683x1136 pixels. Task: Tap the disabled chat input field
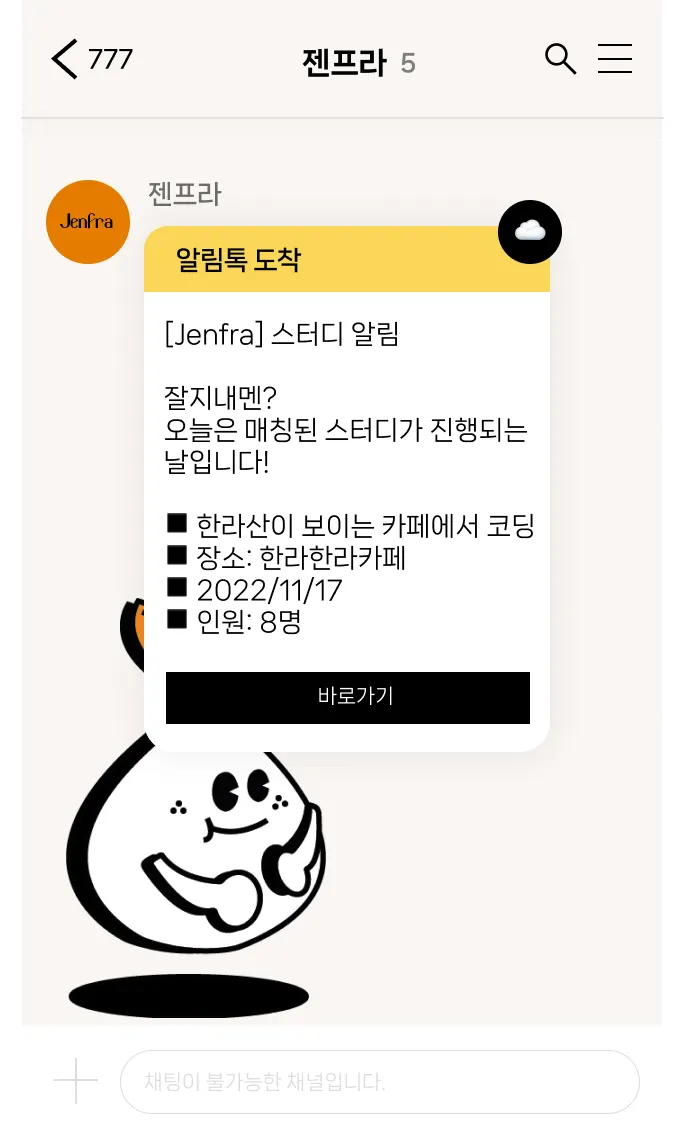pos(379,1082)
